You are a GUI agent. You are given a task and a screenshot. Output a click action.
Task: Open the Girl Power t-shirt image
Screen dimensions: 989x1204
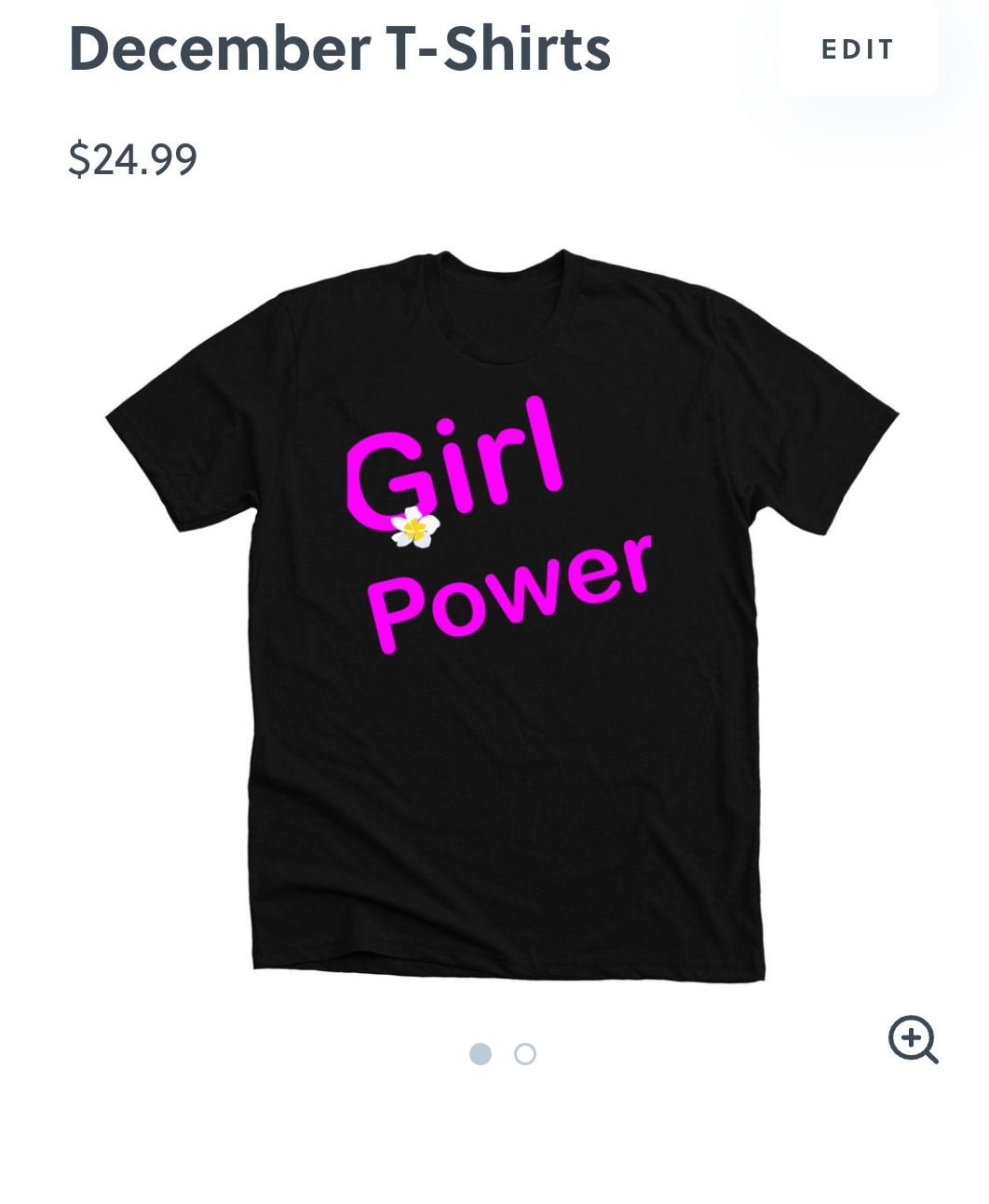[x=503, y=615]
